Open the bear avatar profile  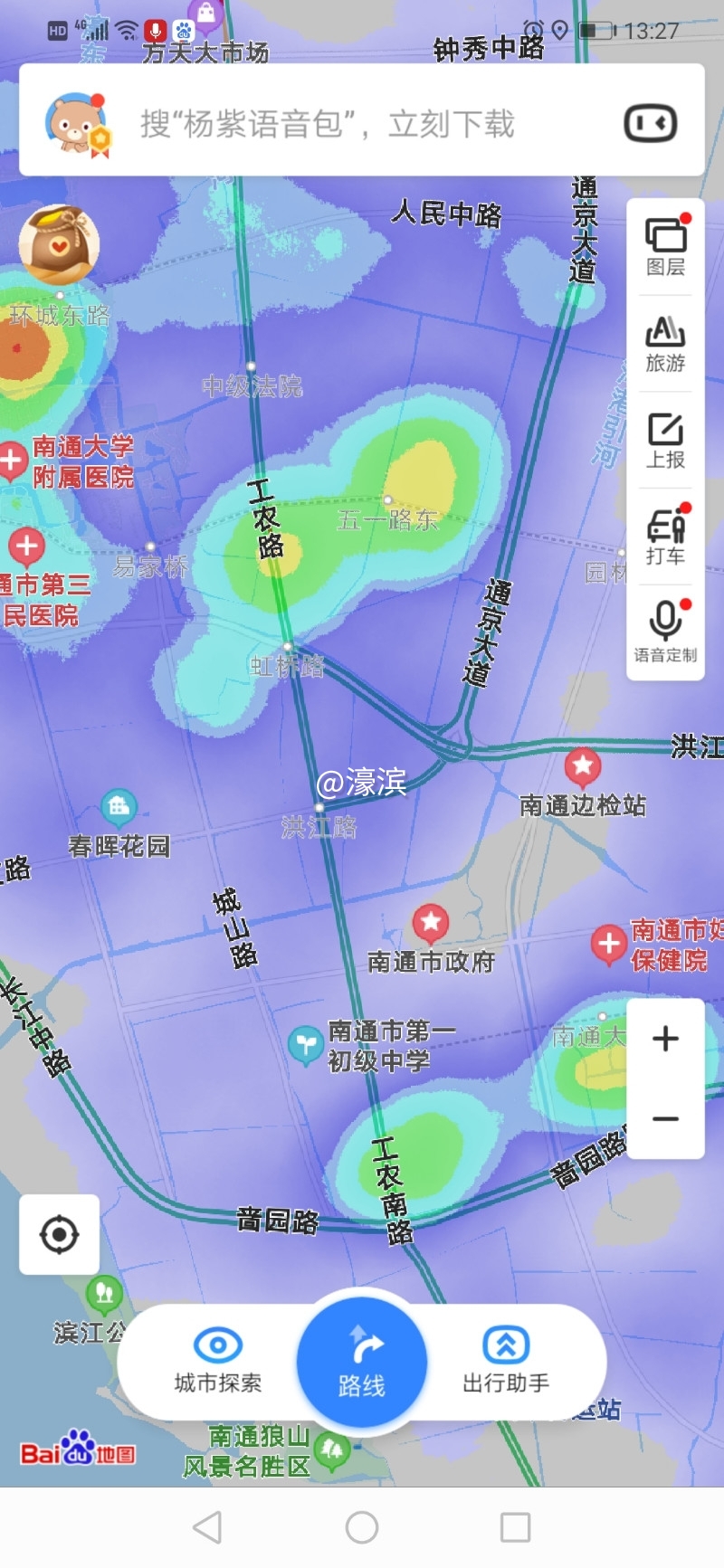[x=78, y=123]
